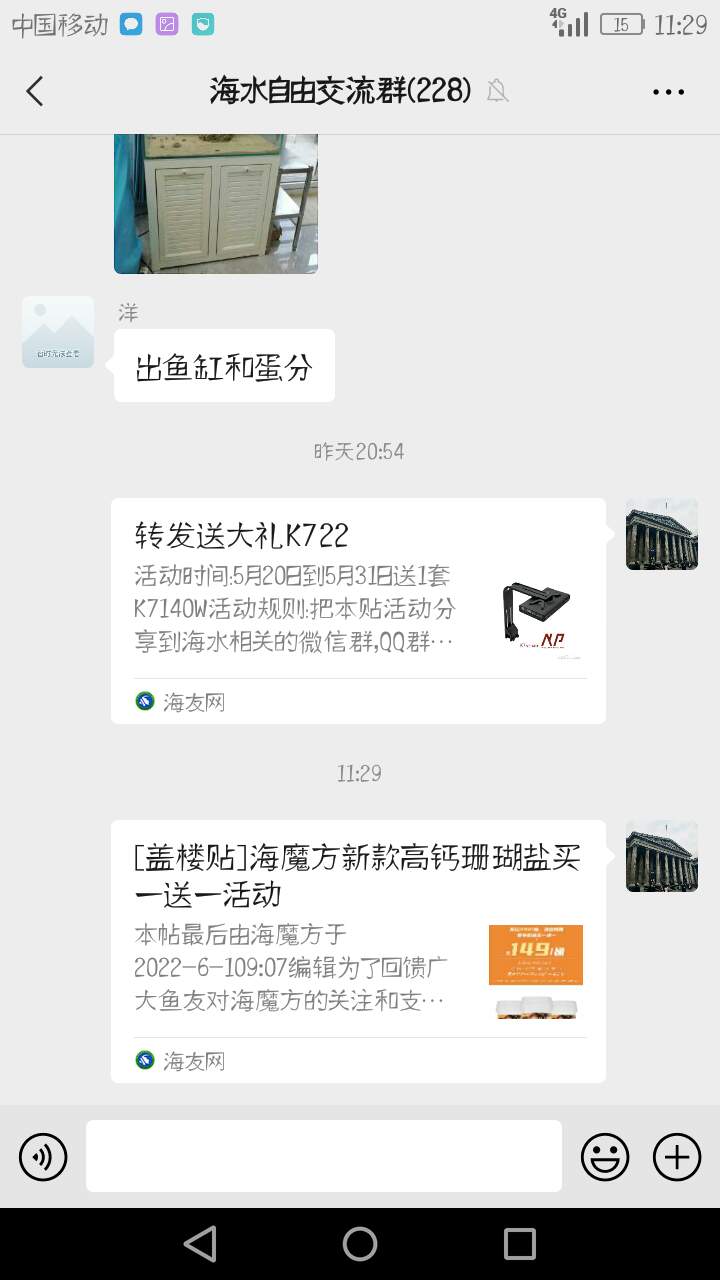The width and height of the screenshot is (720, 1280).
Task: Go to the phone home screen
Action: tap(360, 1244)
